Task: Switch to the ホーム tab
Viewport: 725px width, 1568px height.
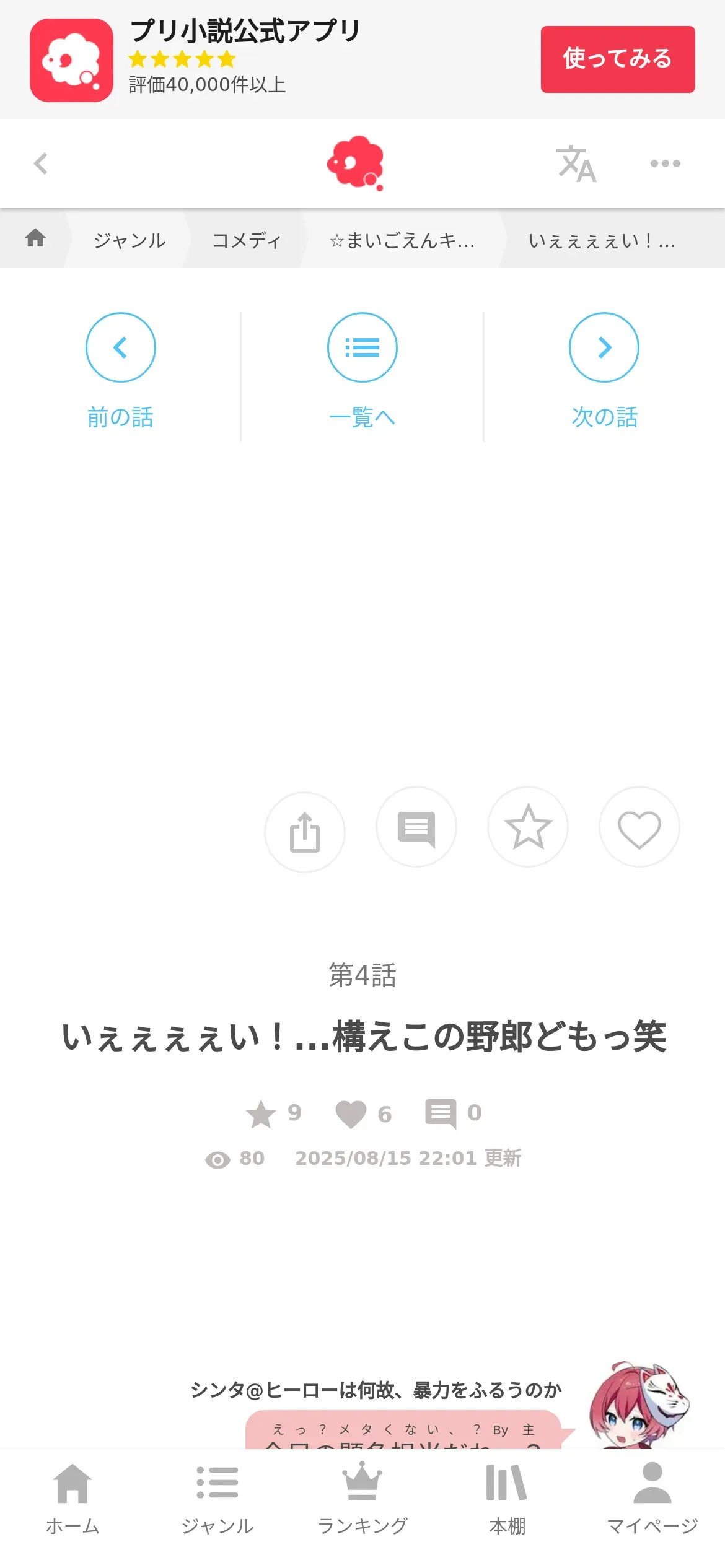Action: (x=72, y=1497)
